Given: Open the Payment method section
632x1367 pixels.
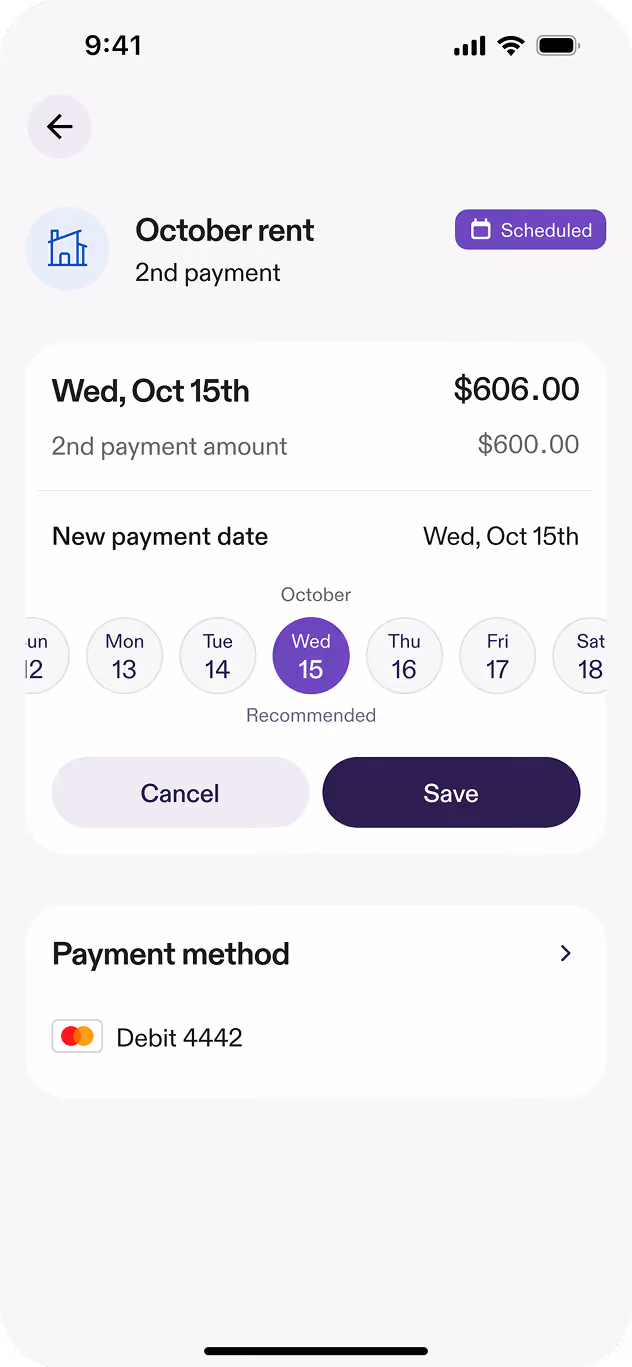Looking at the screenshot, I should [x=316, y=954].
